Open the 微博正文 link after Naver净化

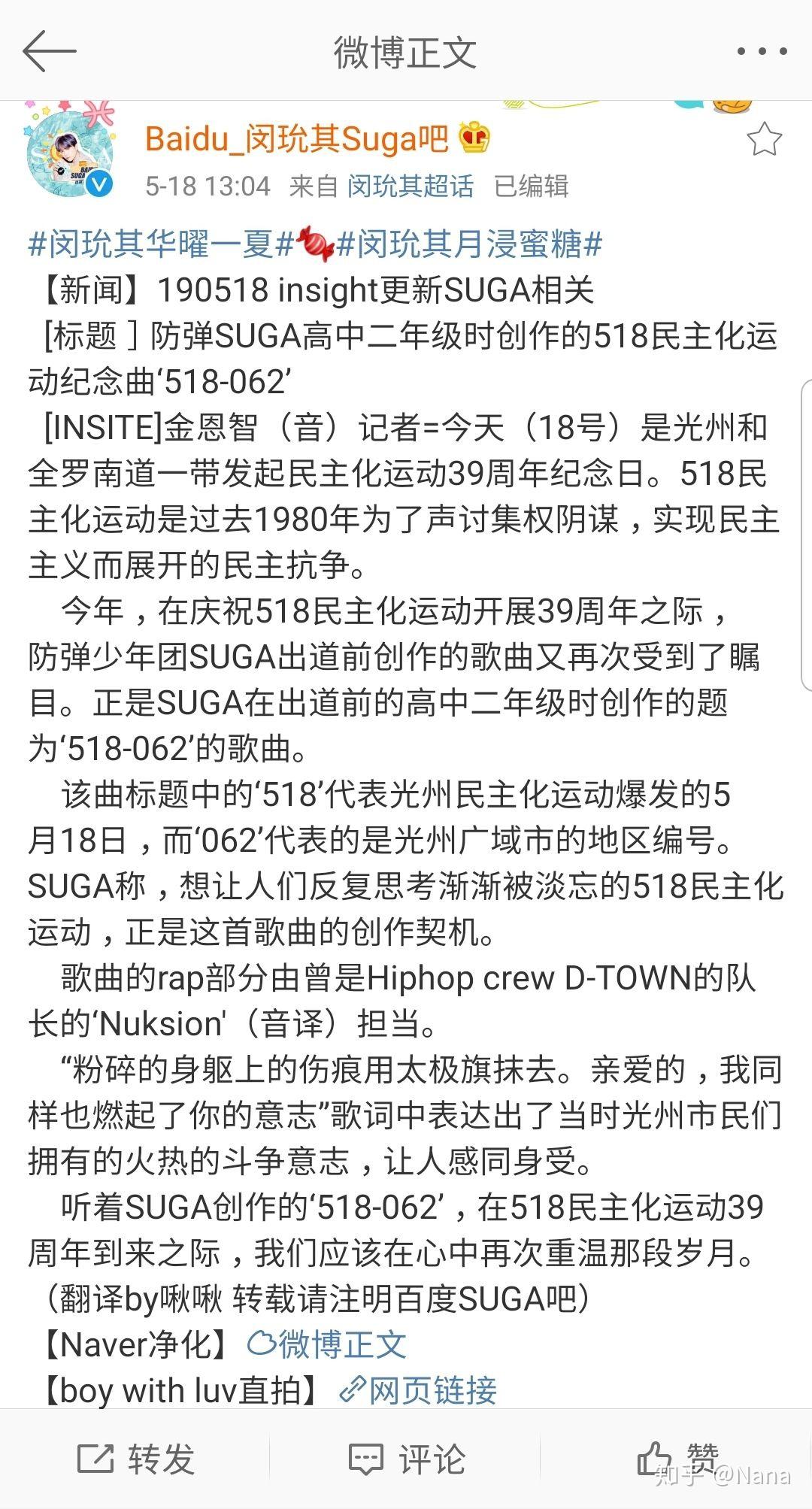[328, 1344]
